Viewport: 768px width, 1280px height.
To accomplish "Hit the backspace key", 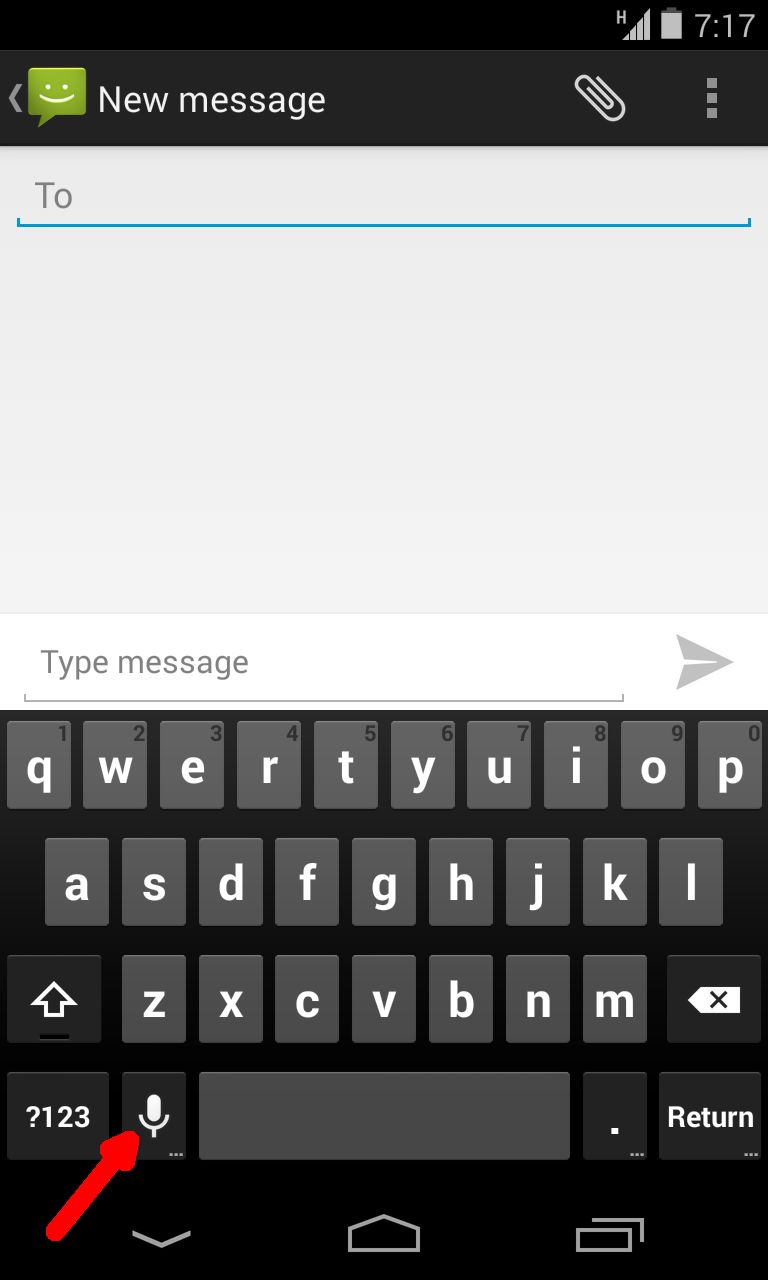I will (714, 999).
